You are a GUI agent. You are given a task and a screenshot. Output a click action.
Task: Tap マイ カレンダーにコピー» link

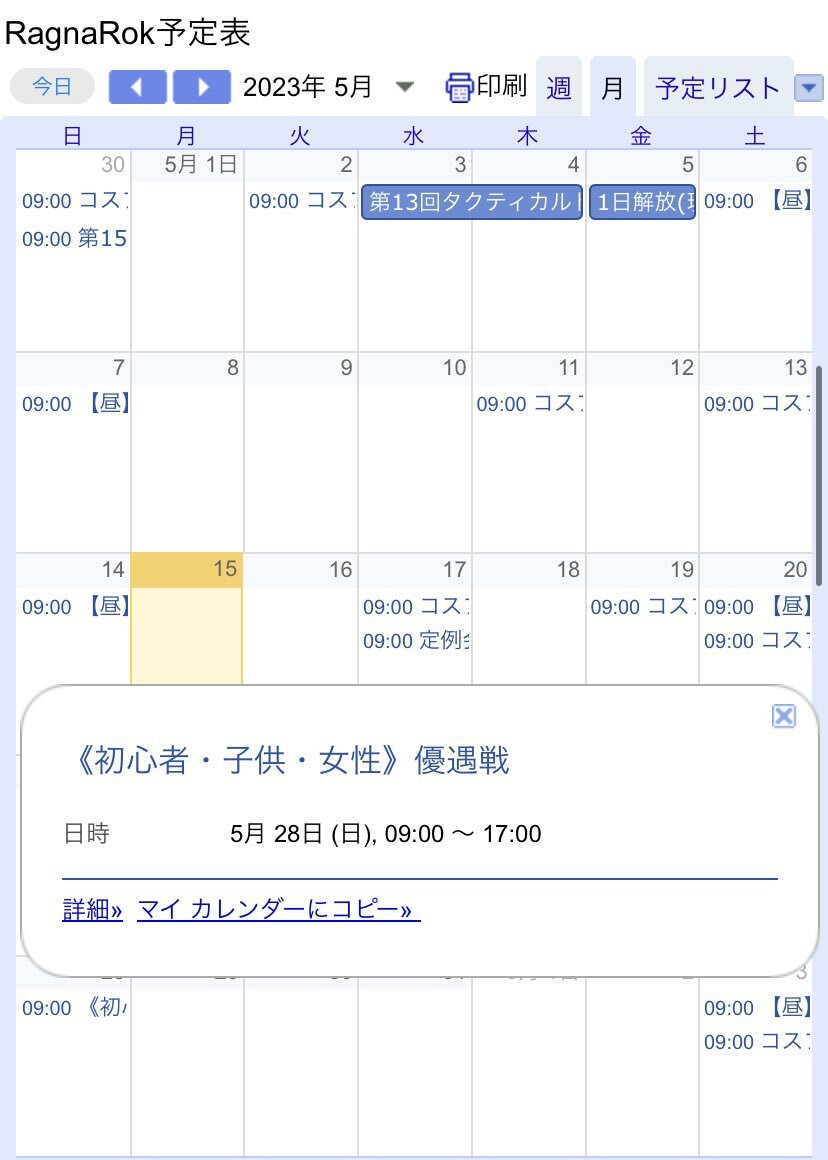[278, 910]
